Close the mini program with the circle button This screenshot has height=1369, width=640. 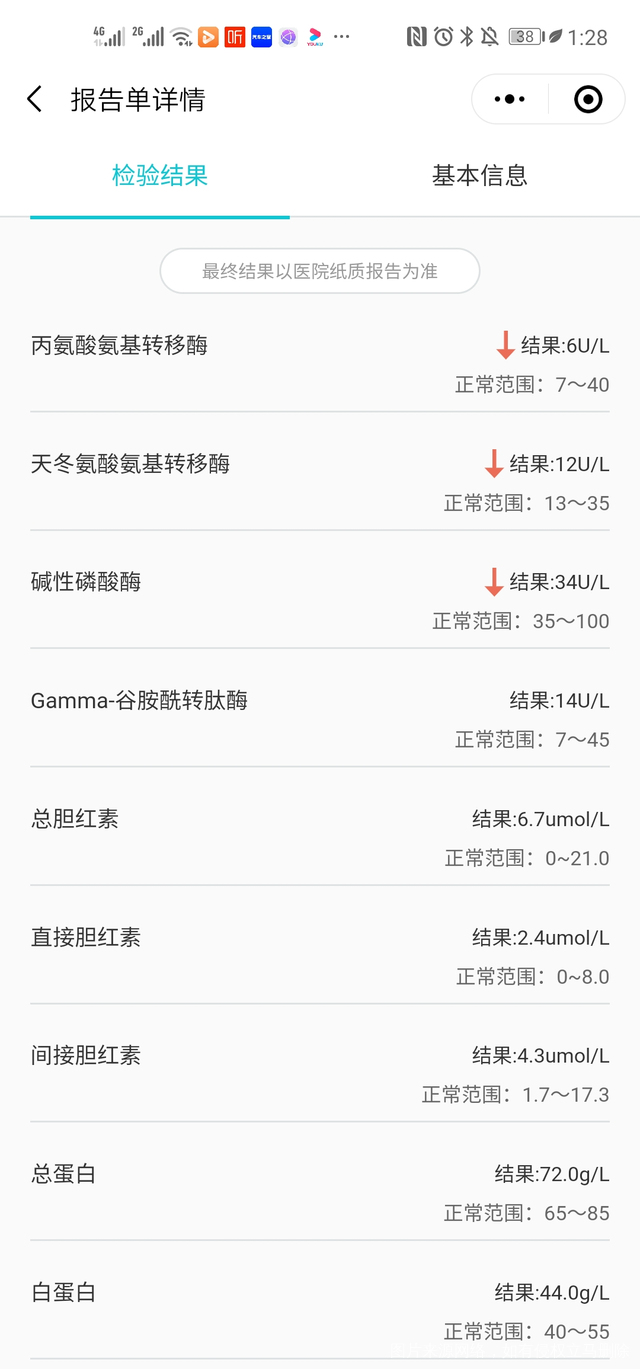[588, 99]
